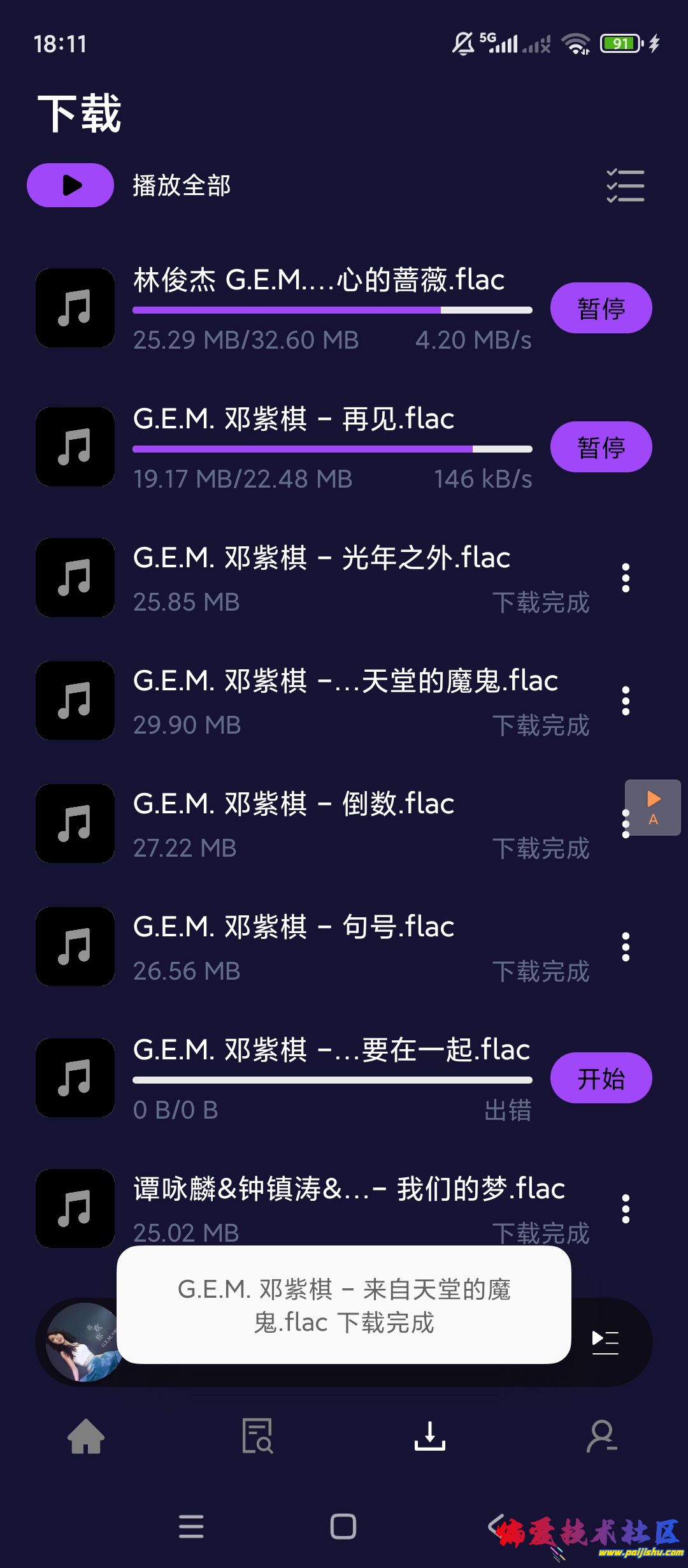The image size is (688, 1568).
Task: Tap the 播放全部 button
Action: 182,185
